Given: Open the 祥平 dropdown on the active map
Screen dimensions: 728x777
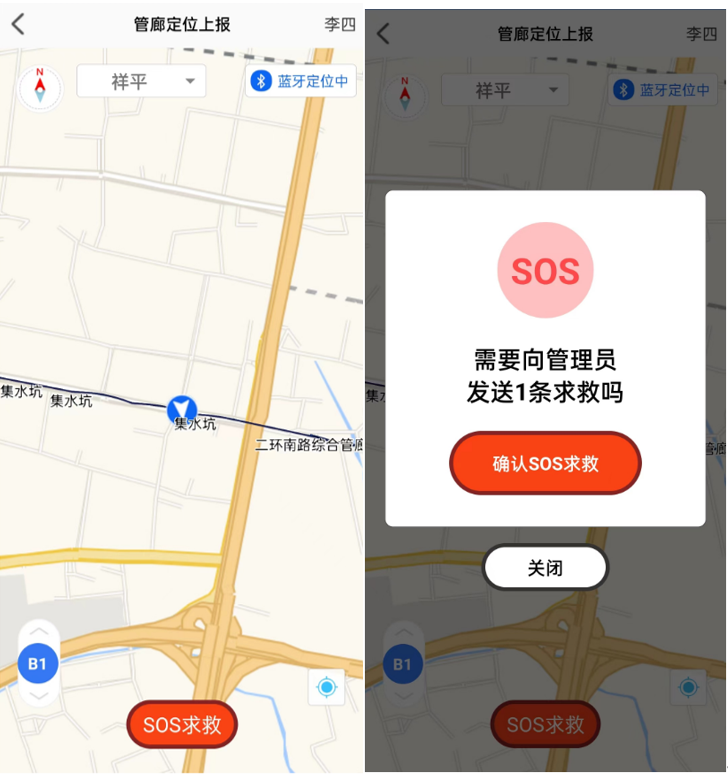Looking at the screenshot, I should (x=141, y=82).
